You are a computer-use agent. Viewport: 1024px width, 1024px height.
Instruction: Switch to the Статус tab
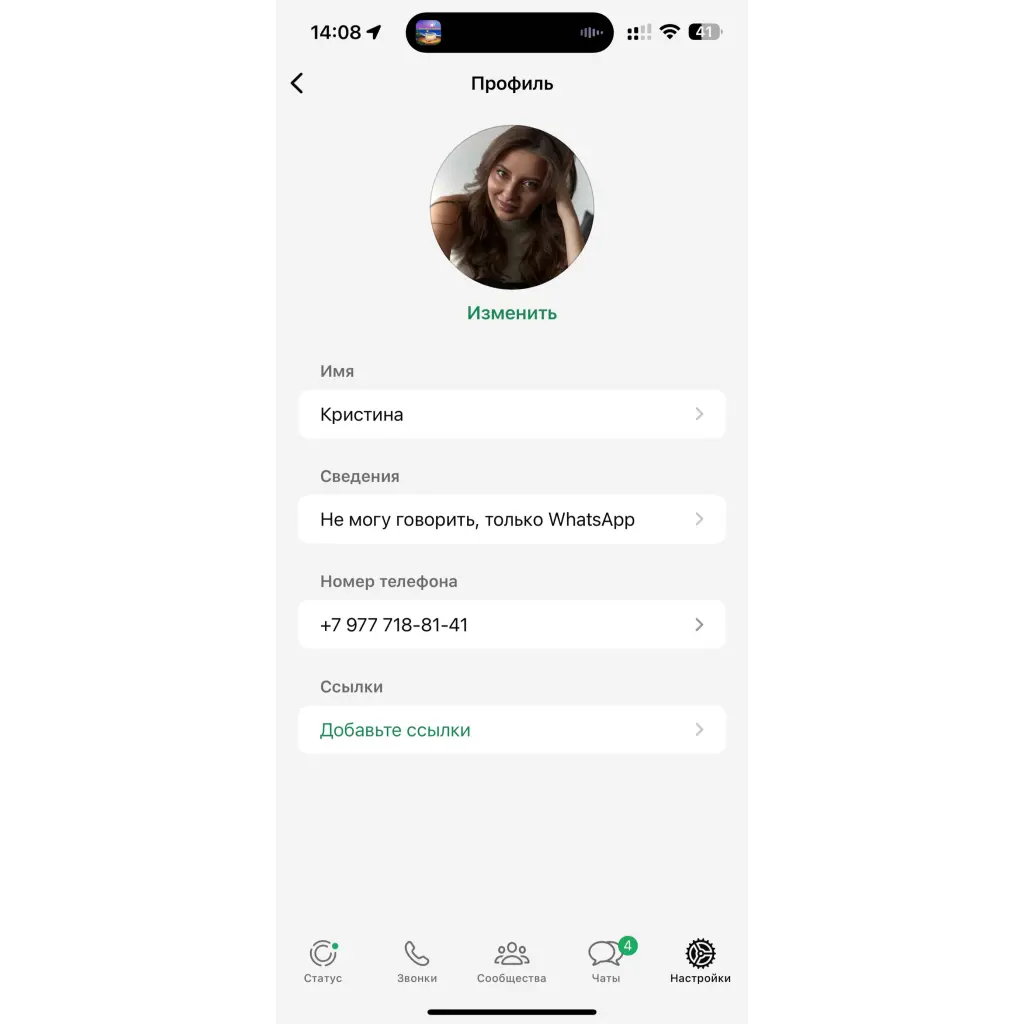click(322, 962)
